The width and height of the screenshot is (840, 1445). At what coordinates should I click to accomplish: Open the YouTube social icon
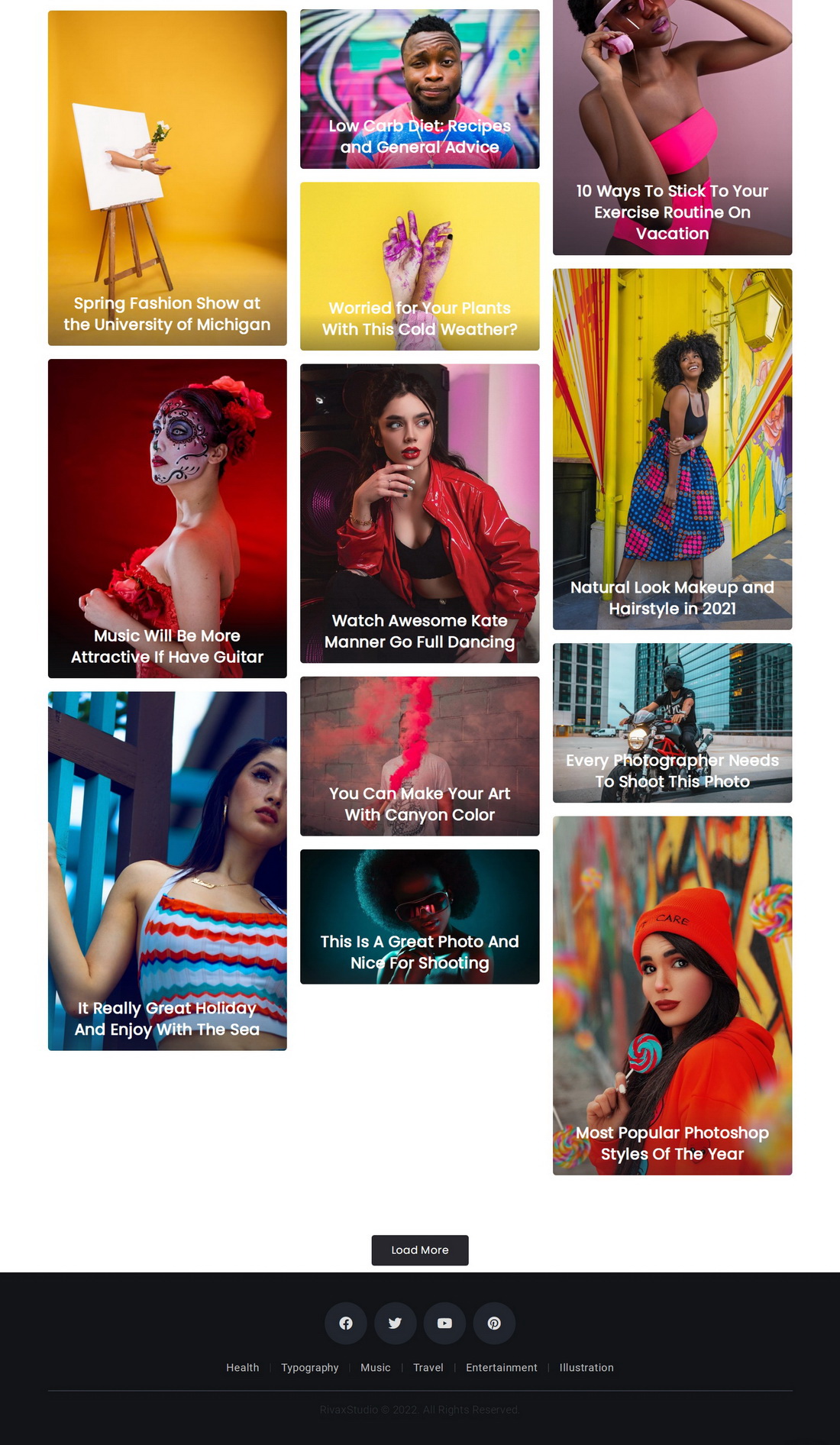444,1324
